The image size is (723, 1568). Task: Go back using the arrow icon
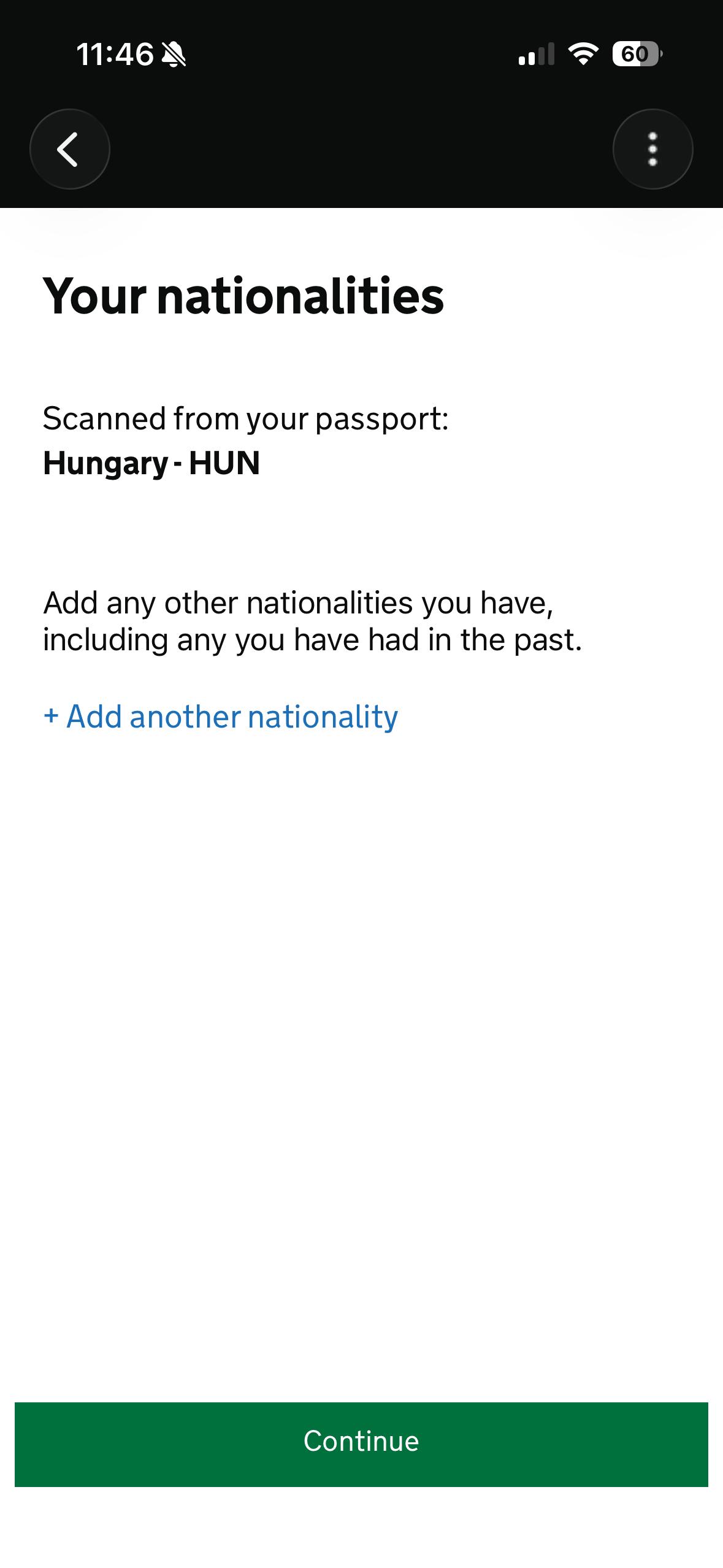click(x=69, y=149)
